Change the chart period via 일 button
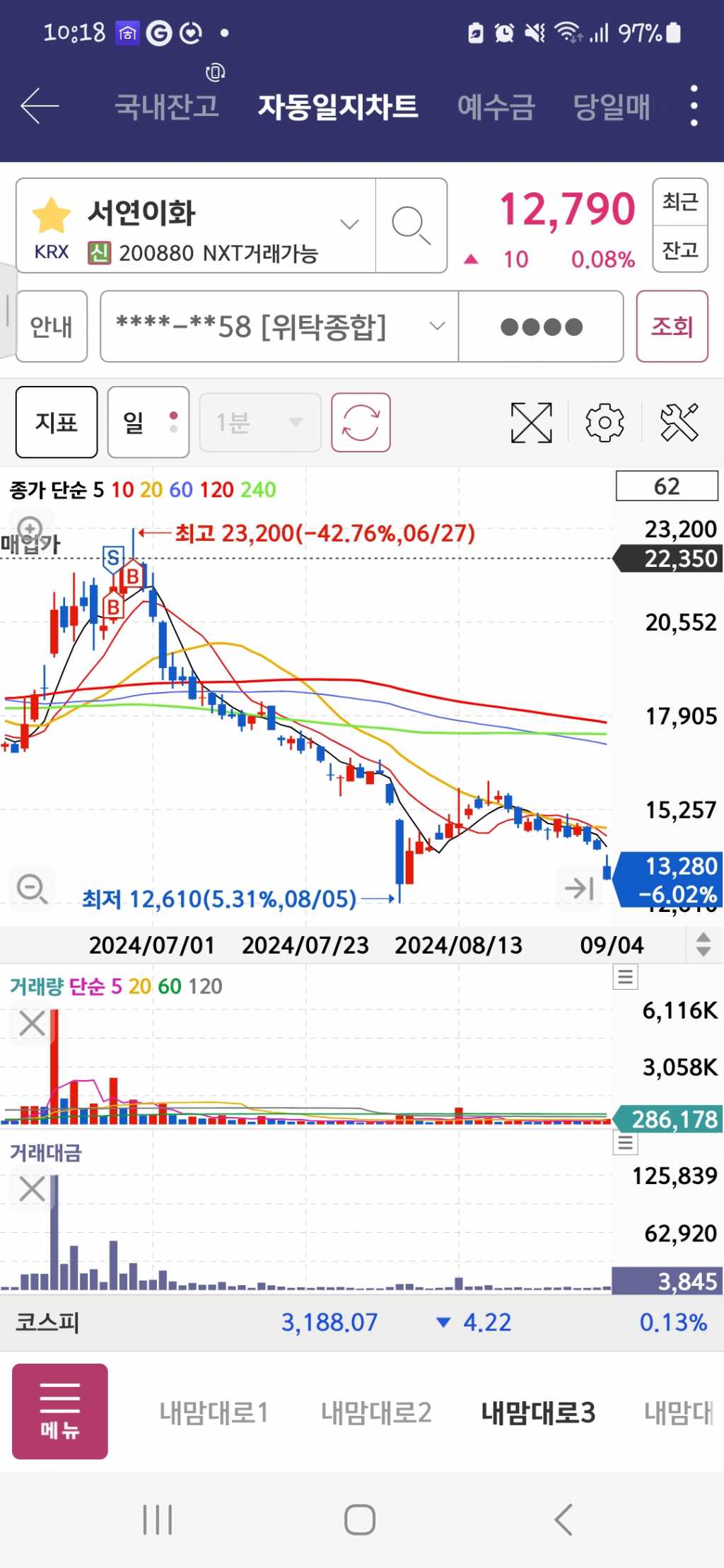Image resolution: width=724 pixels, height=1568 pixels. [148, 423]
